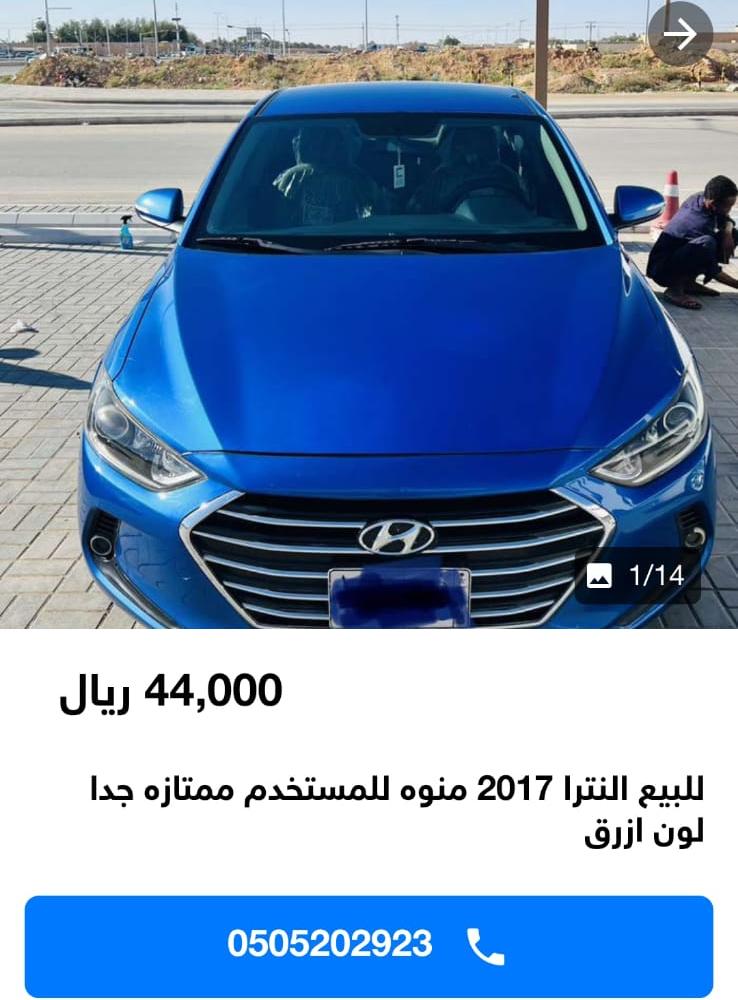Open the 1/14 photo gallery counter
The image size is (738, 1000).
coord(636,575)
